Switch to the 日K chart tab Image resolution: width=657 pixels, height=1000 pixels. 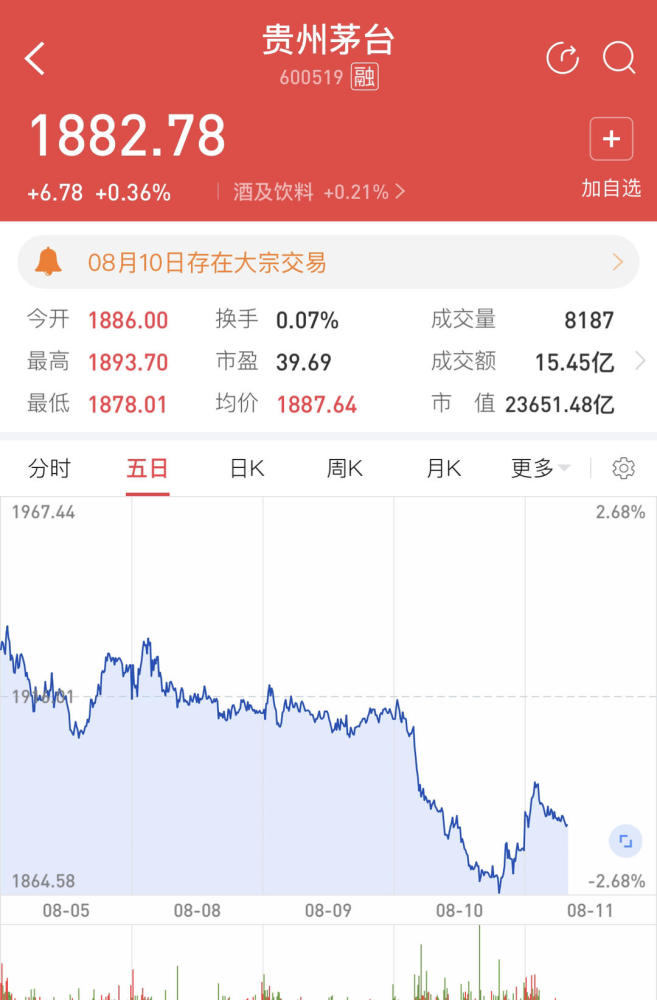(246, 468)
